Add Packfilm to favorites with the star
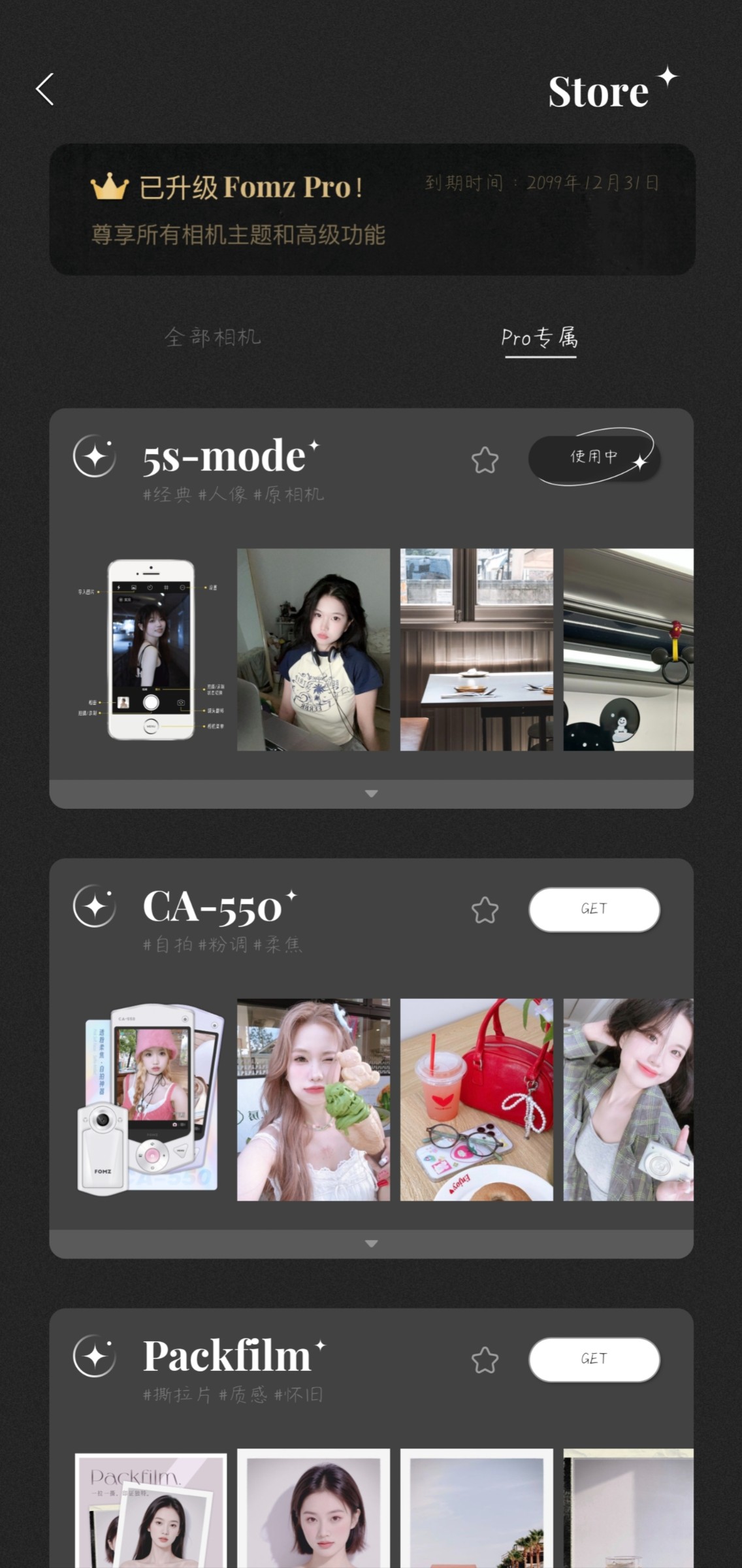 (485, 1361)
